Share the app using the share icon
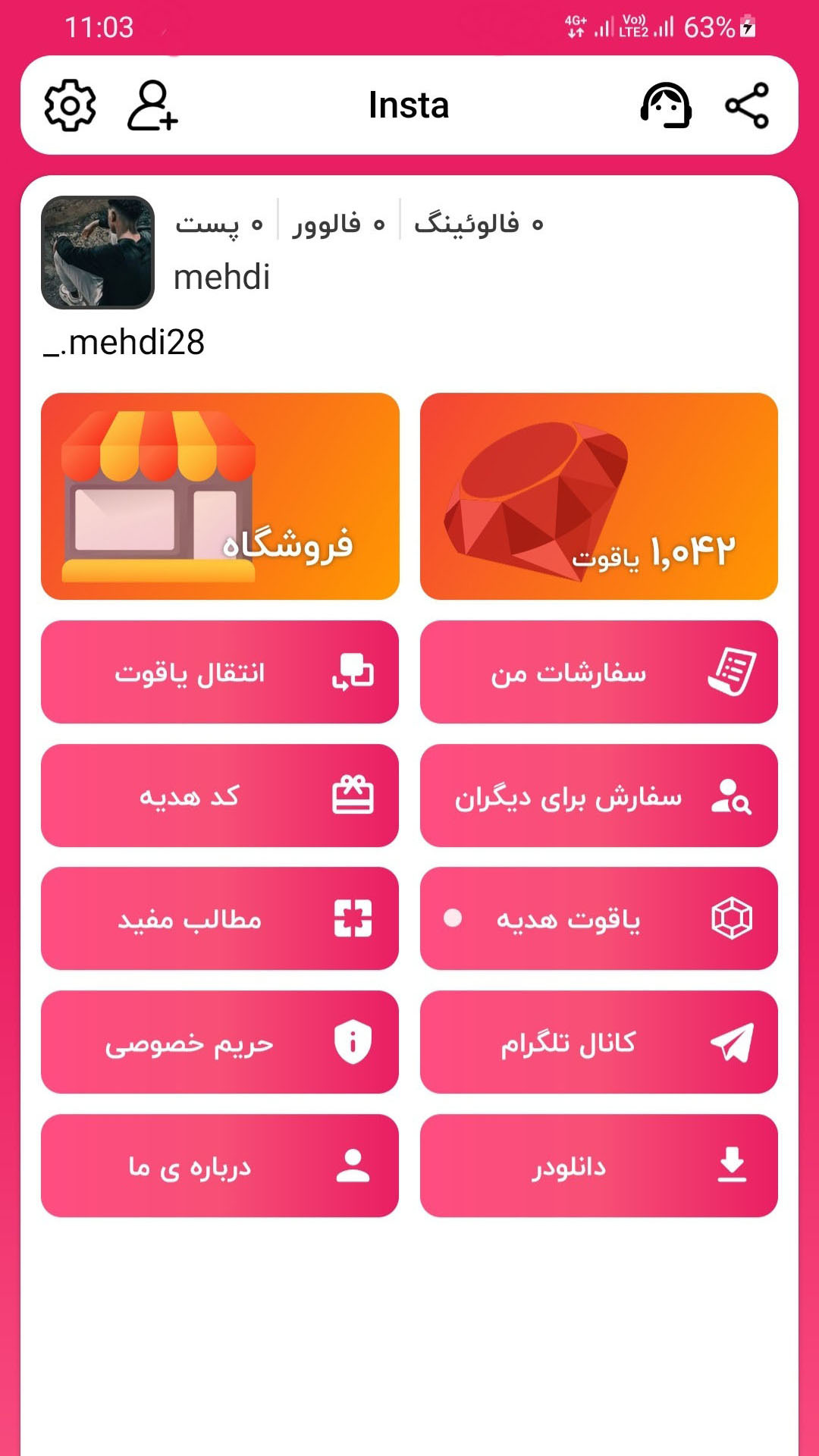 coord(746,106)
